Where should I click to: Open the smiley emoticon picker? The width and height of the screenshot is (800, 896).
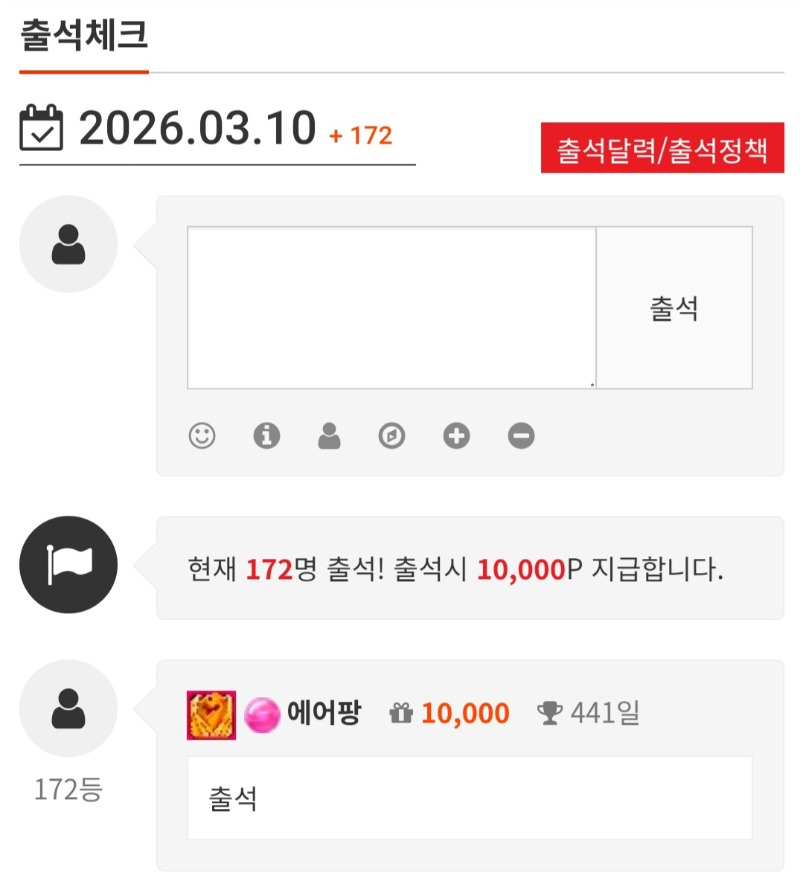203,436
